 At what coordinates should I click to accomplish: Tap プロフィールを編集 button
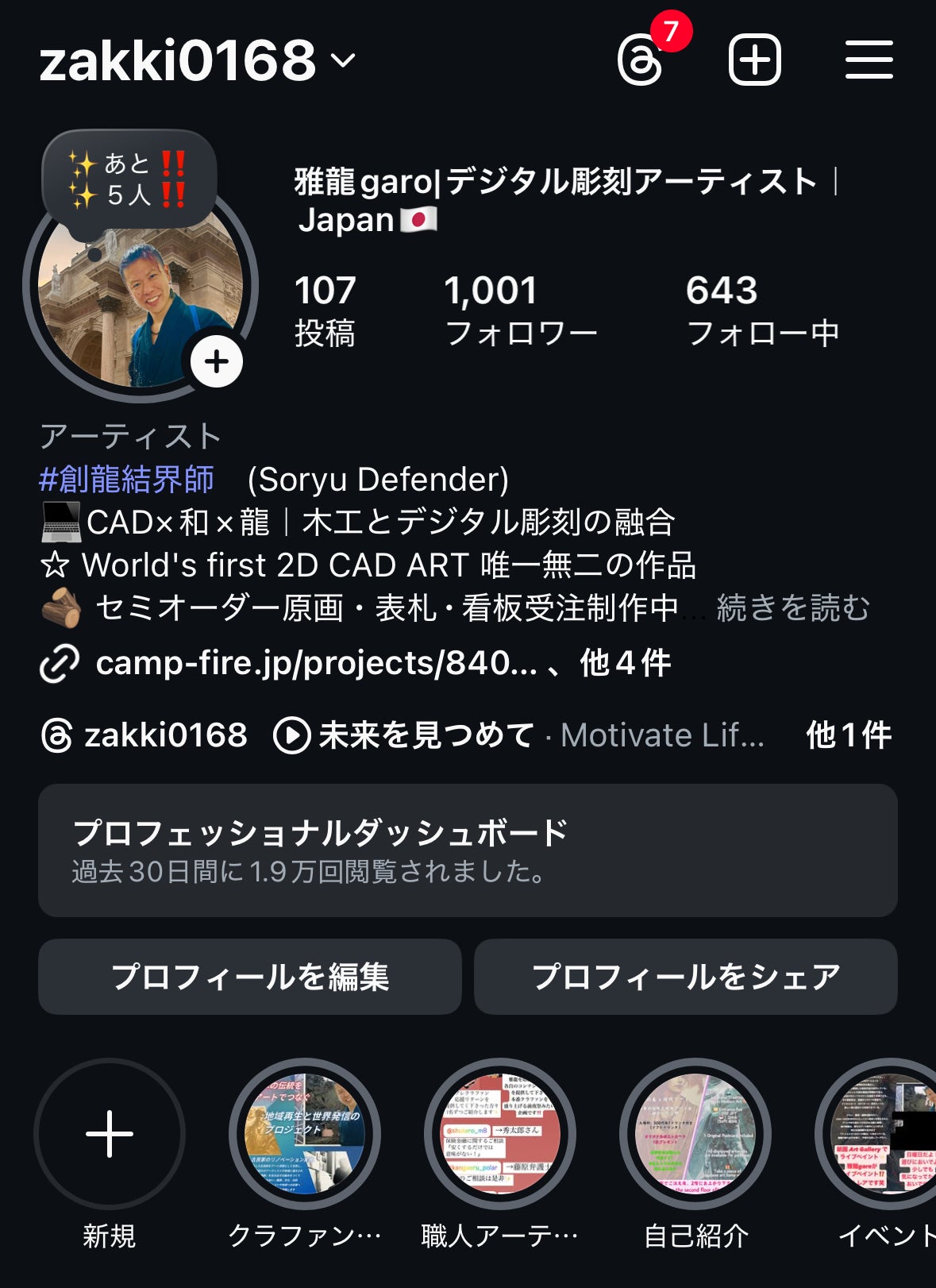tap(250, 977)
